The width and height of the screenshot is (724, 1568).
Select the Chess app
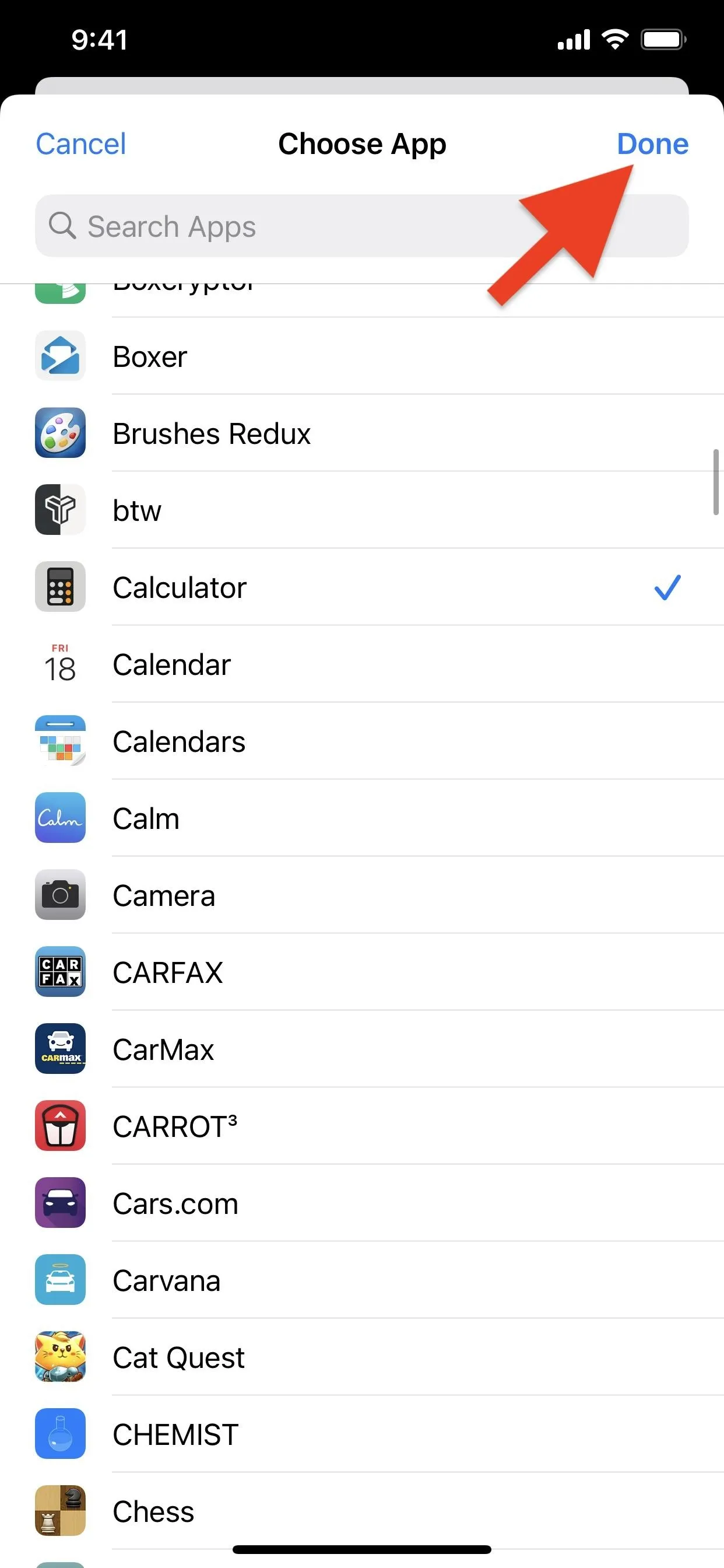coord(362,1511)
